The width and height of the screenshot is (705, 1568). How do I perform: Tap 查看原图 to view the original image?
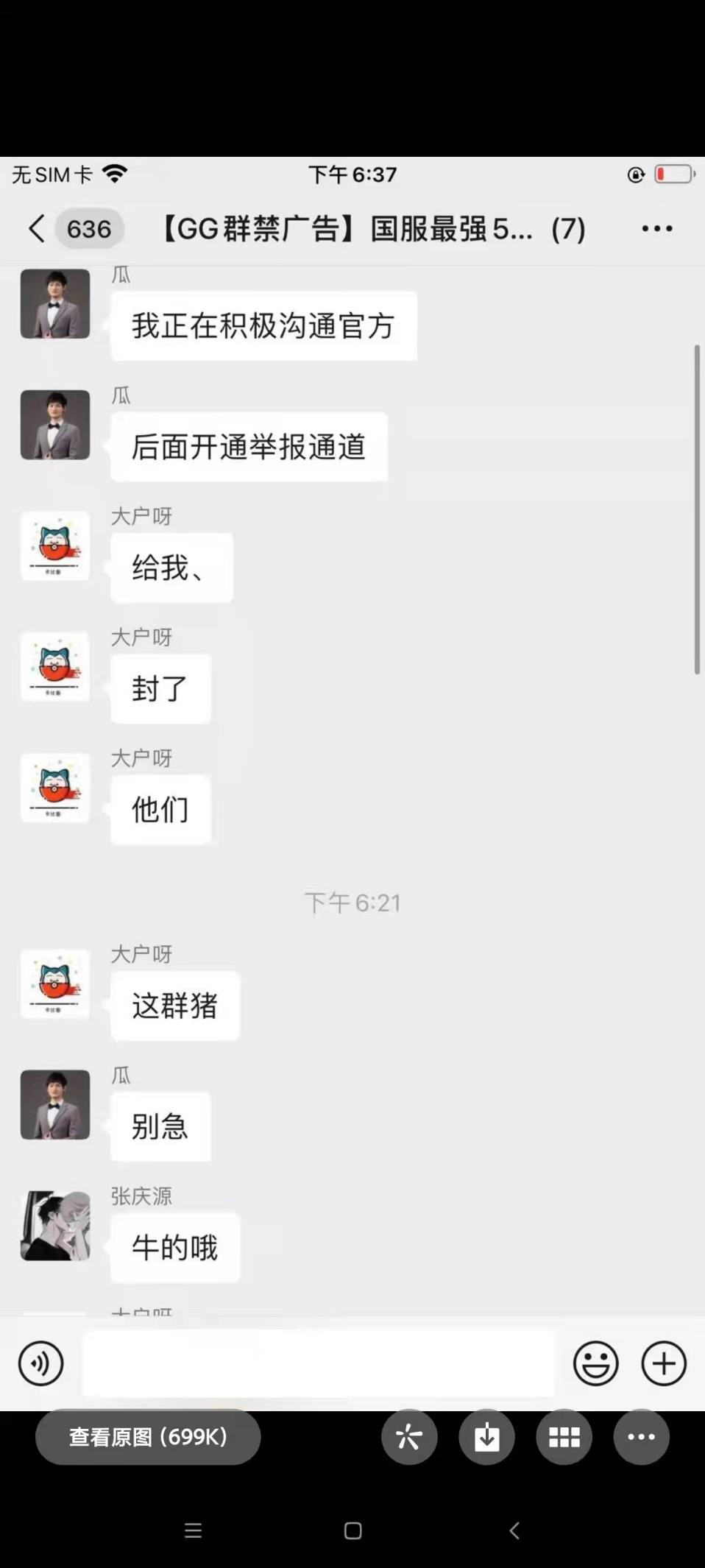pyautogui.click(x=148, y=1437)
